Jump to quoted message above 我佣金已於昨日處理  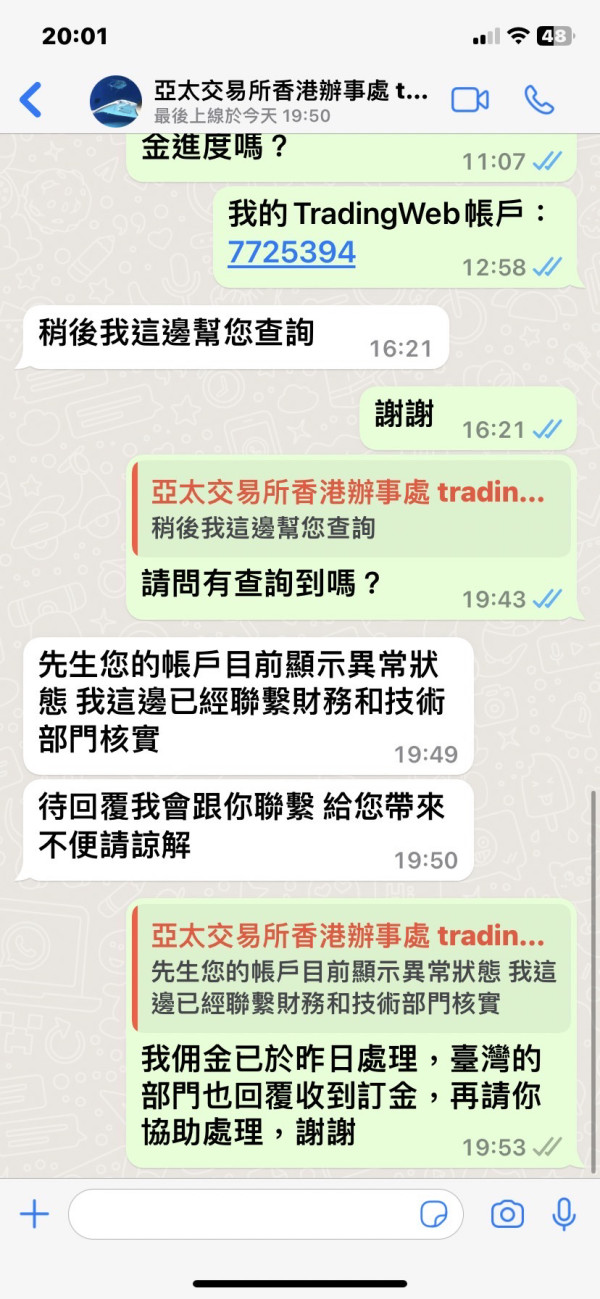click(x=351, y=969)
